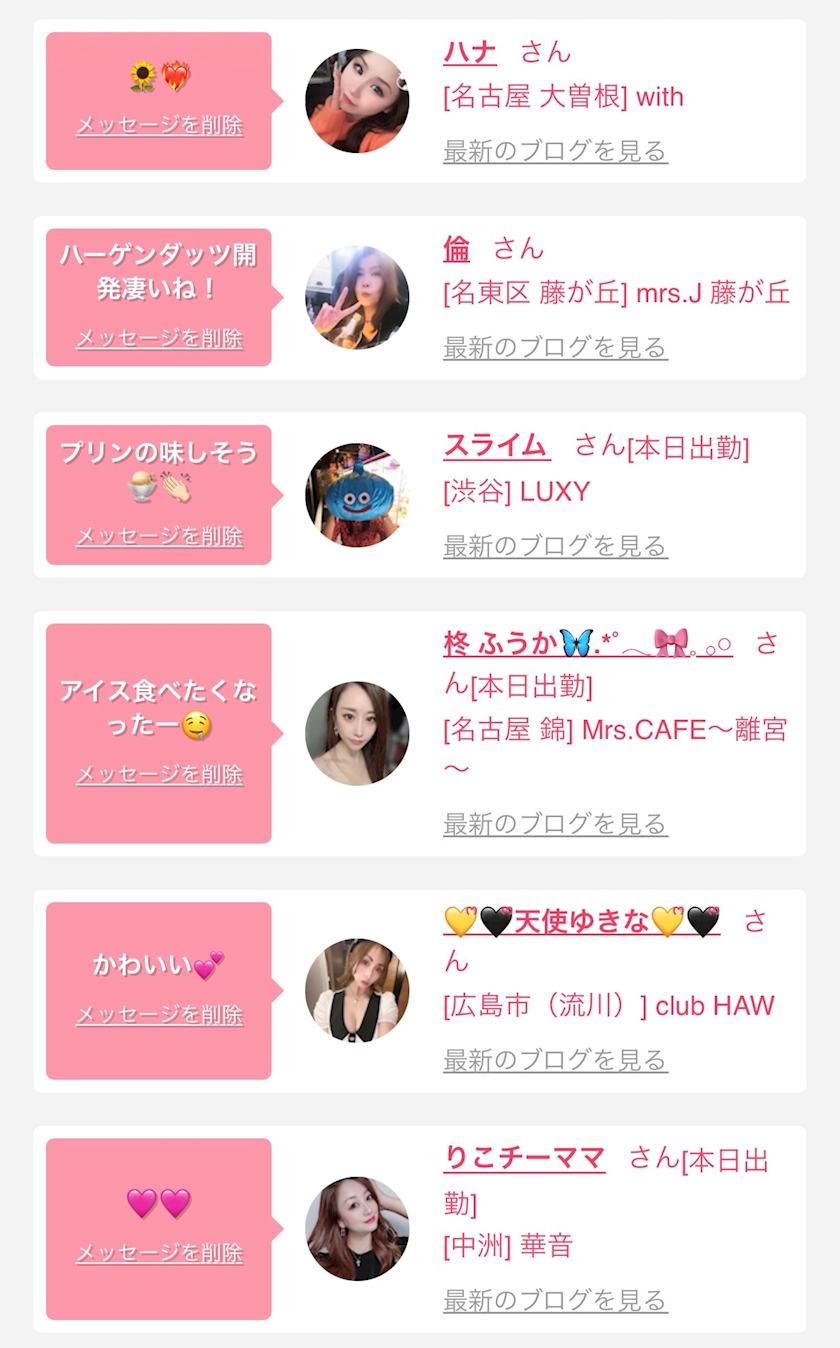View 天使ゆきな's latest blog

pos(555,1060)
